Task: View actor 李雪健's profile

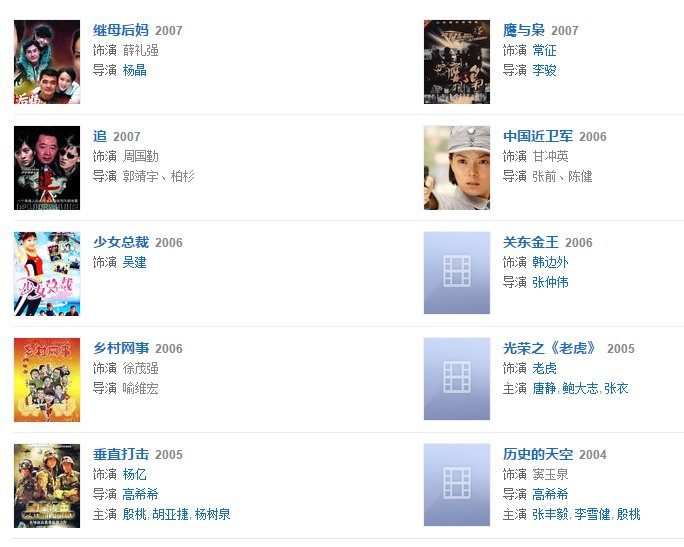Action: pyautogui.click(x=593, y=514)
